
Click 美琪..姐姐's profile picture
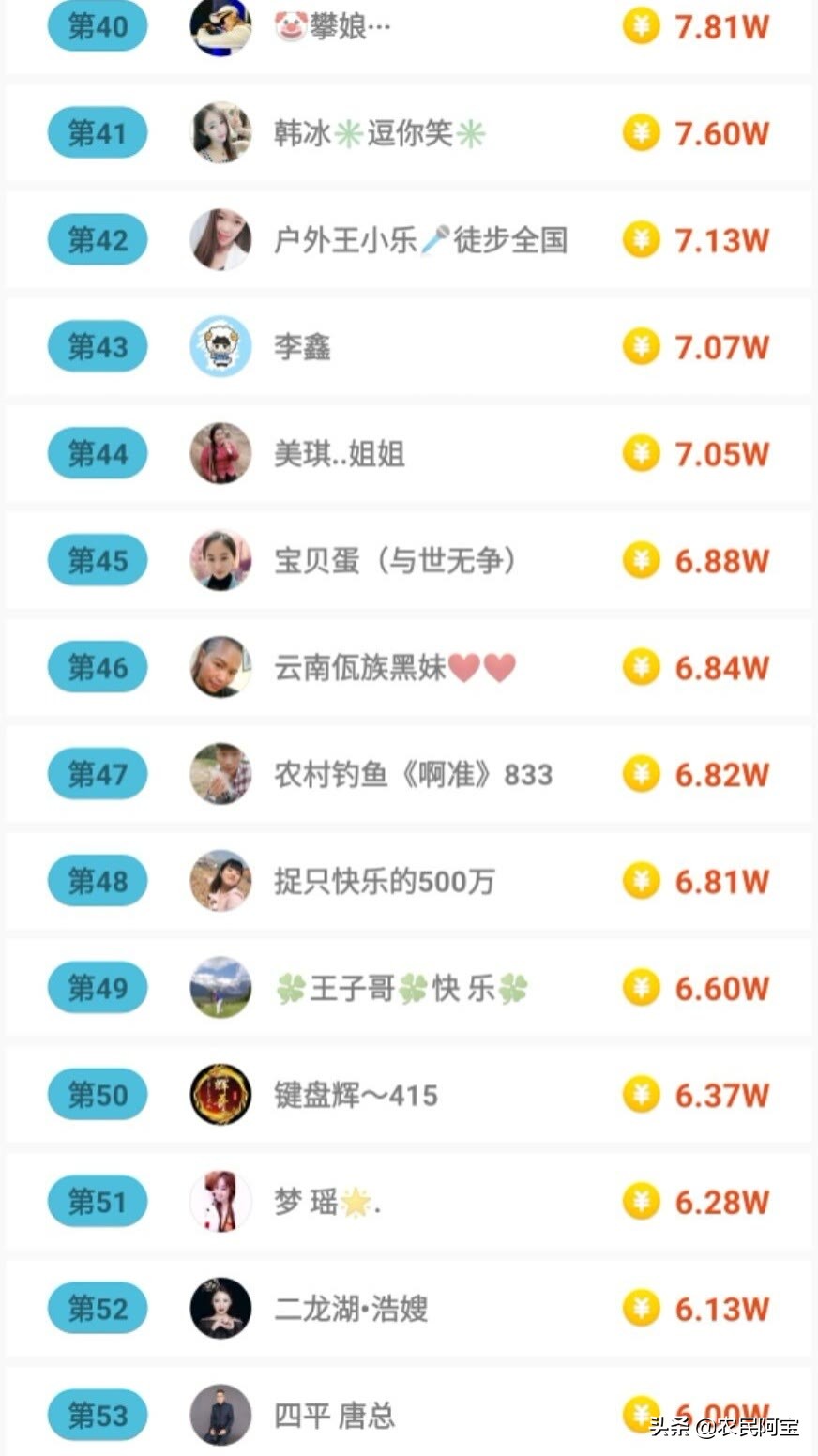(220, 453)
